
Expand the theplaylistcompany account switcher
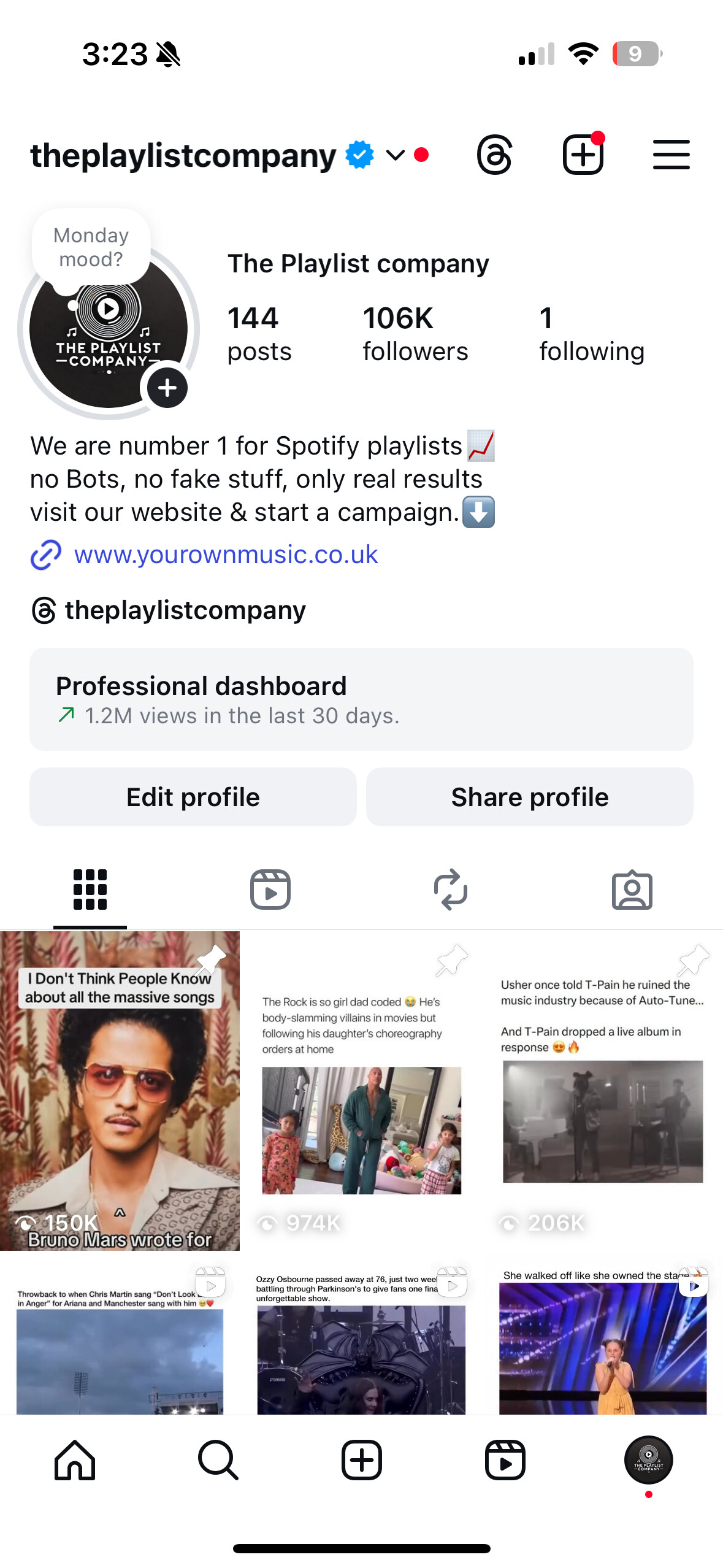pyautogui.click(x=396, y=155)
